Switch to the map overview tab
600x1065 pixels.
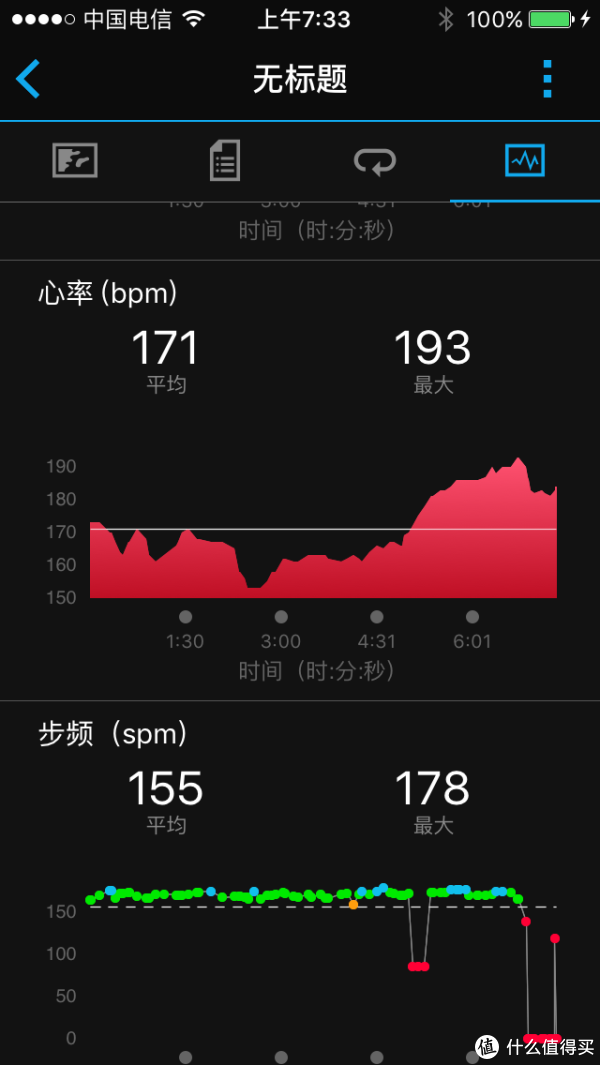(x=75, y=161)
